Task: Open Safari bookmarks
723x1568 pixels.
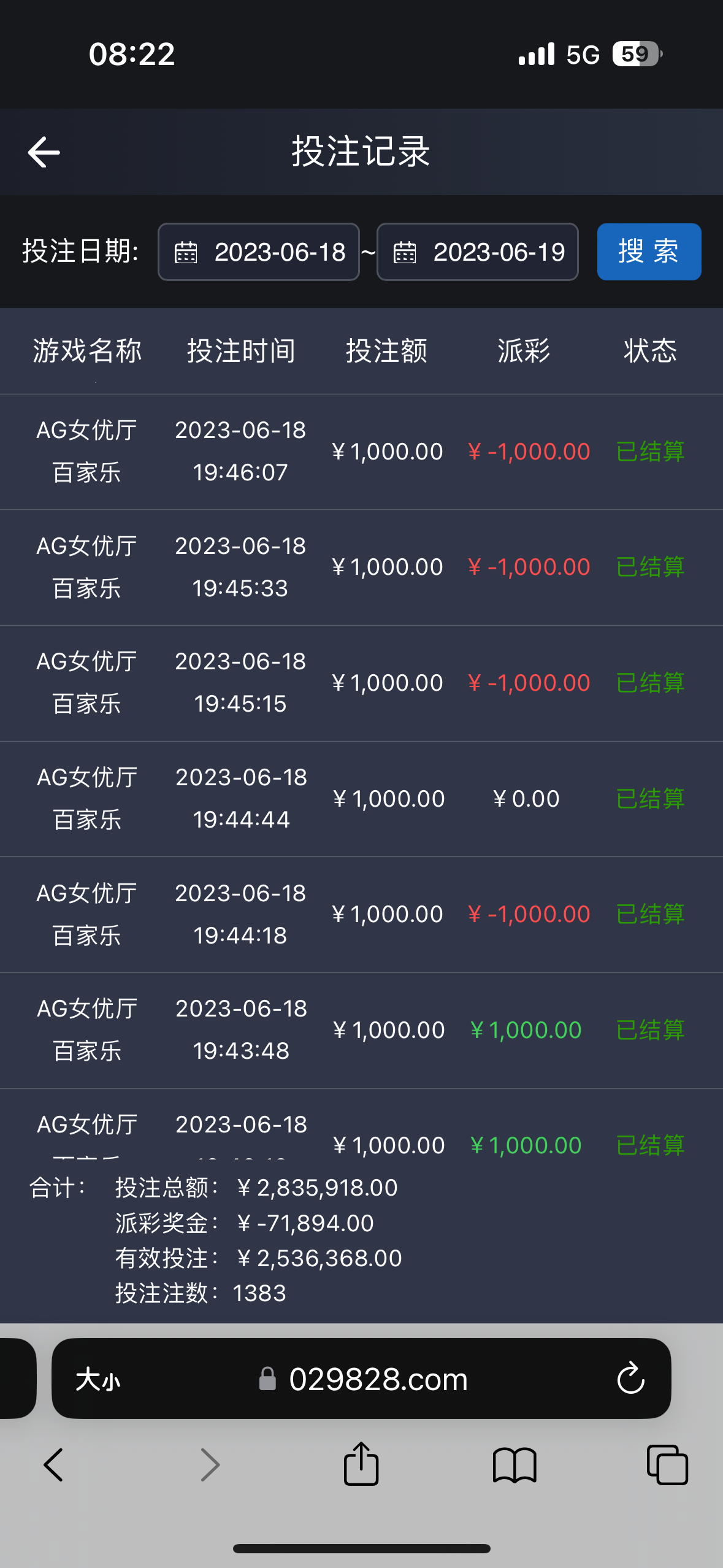Action: point(515,1465)
